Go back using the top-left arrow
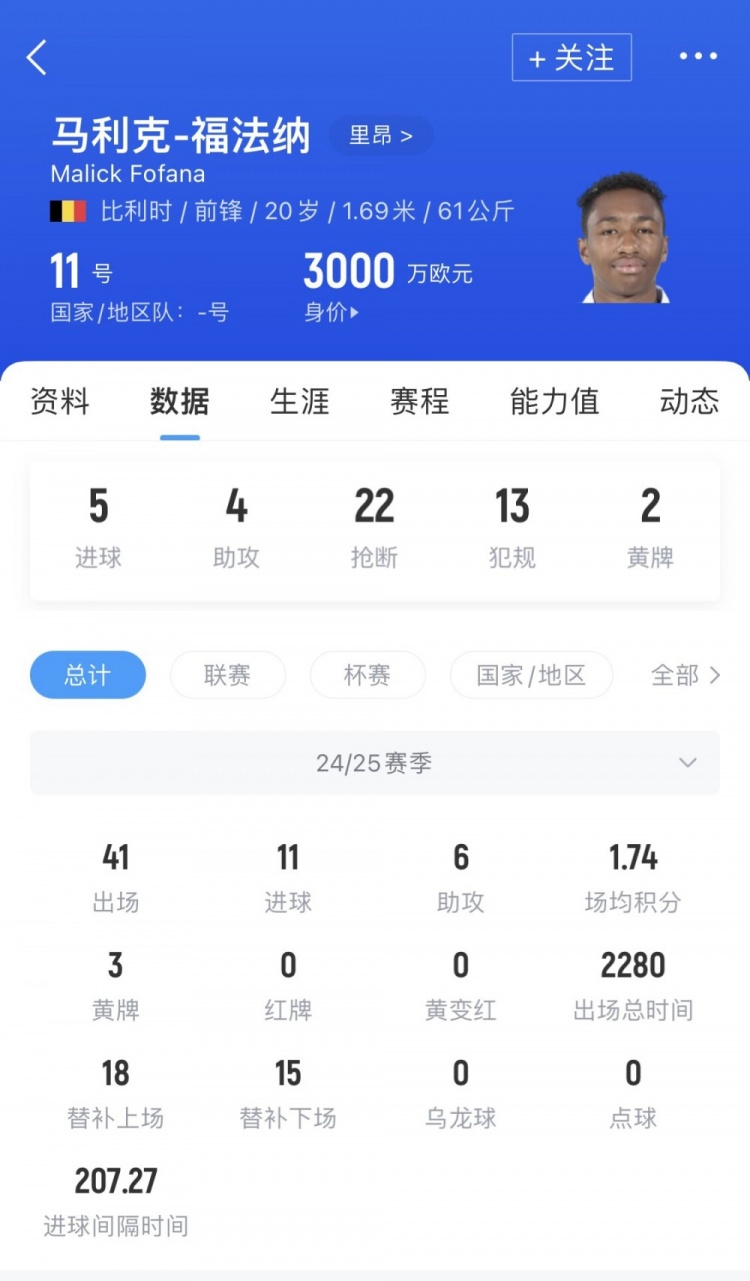The width and height of the screenshot is (750, 1281). click(37, 58)
